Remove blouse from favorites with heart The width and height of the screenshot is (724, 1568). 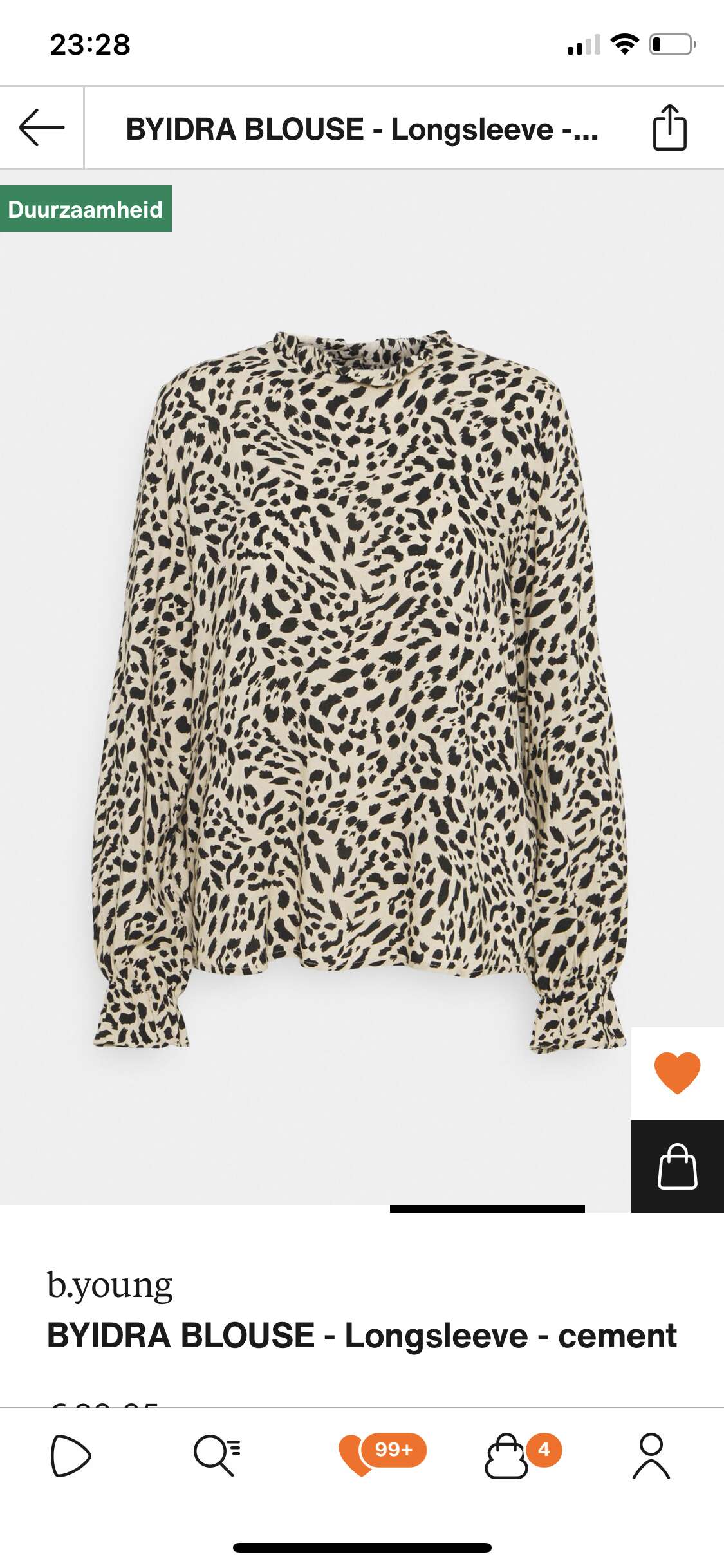677,1073
